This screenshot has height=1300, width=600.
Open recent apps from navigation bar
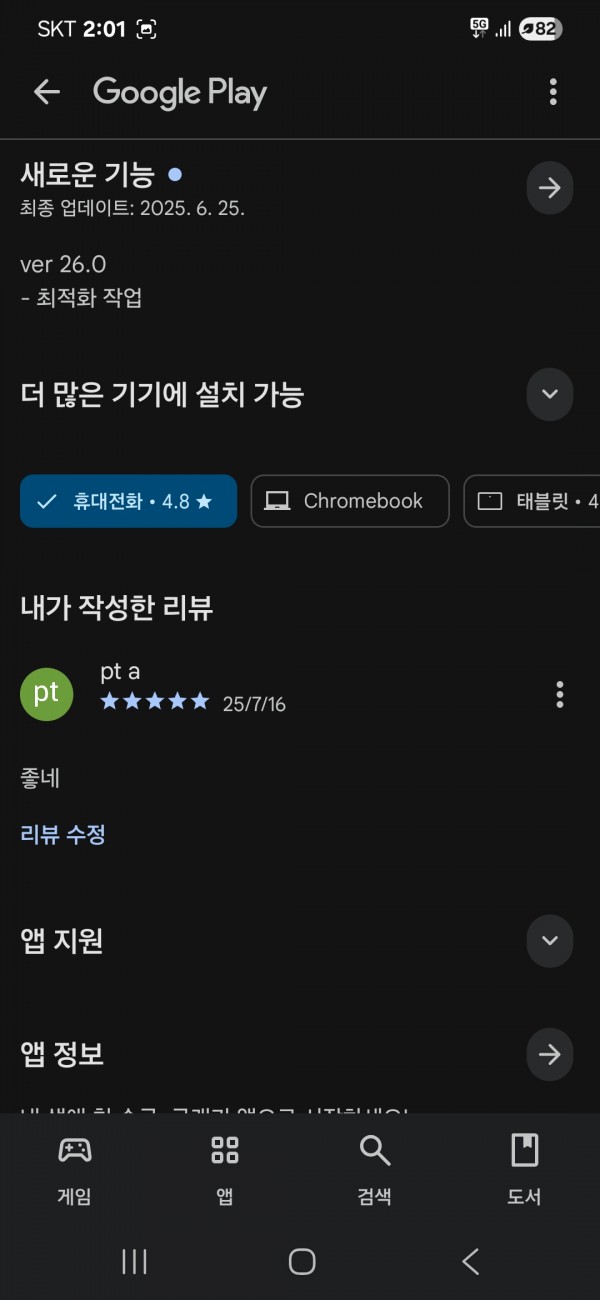134,1262
